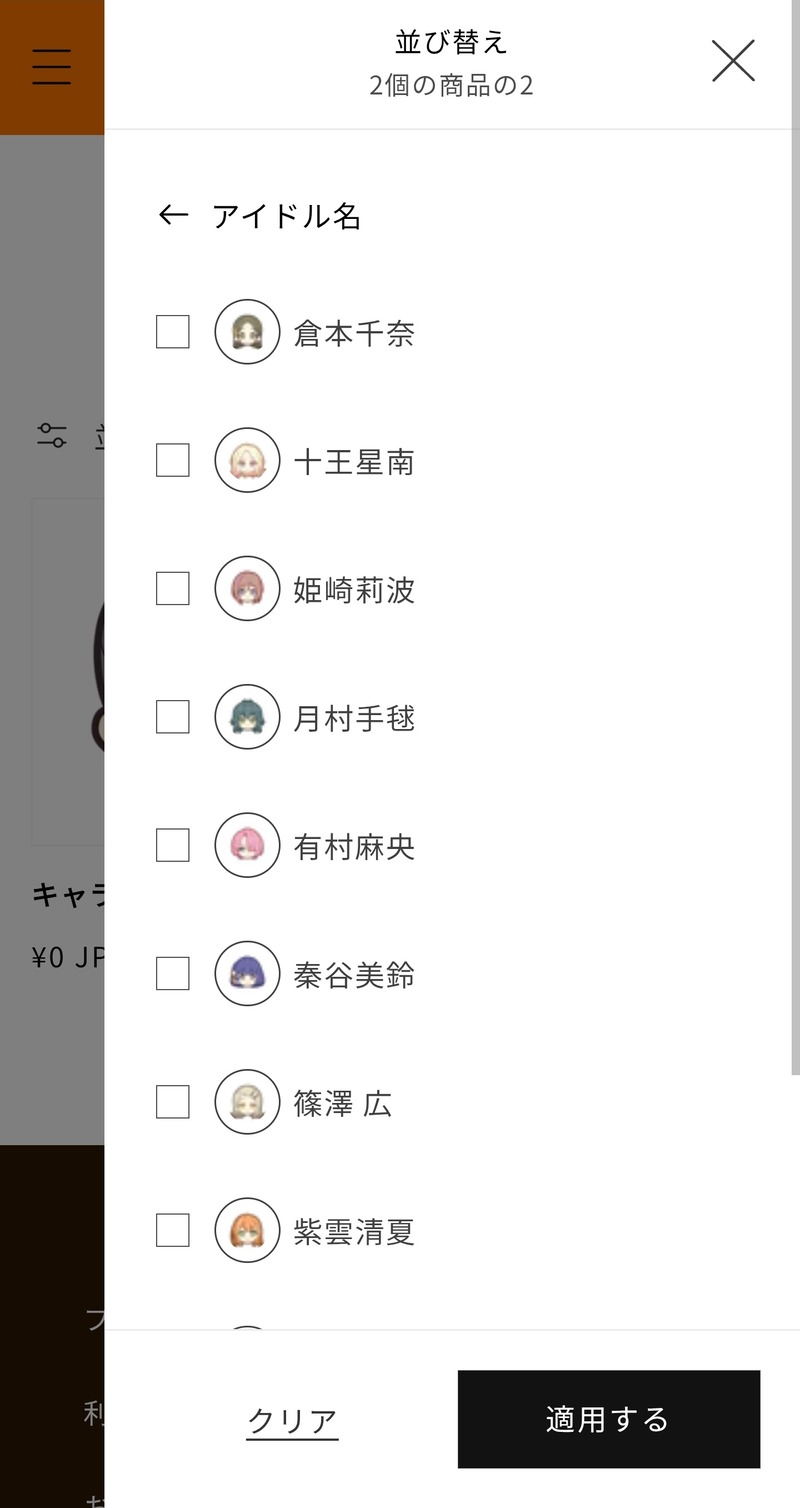The height and width of the screenshot is (1508, 800).
Task: Select the 秦谷美鈴 checkbox
Action: (x=173, y=973)
